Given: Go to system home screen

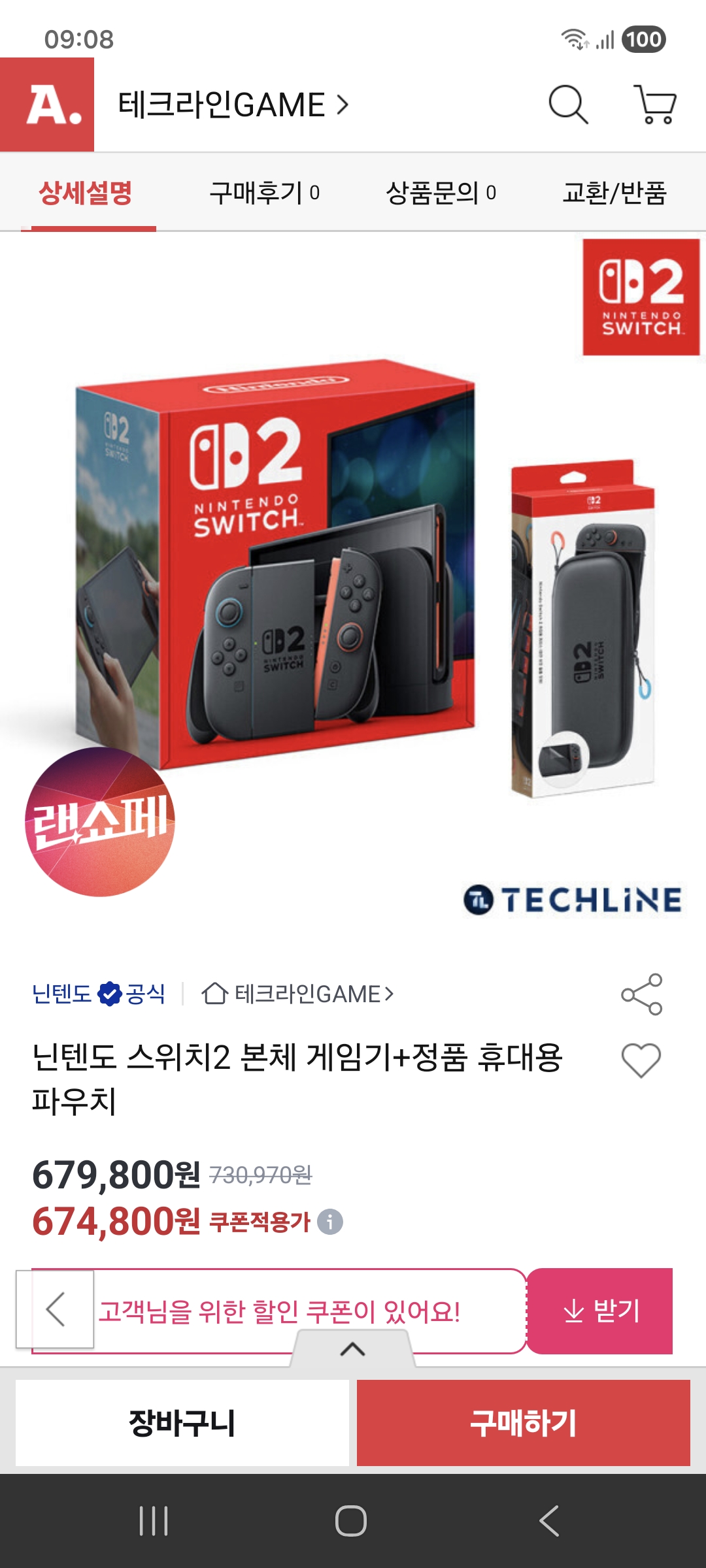Looking at the screenshot, I should pyautogui.click(x=351, y=1521).
